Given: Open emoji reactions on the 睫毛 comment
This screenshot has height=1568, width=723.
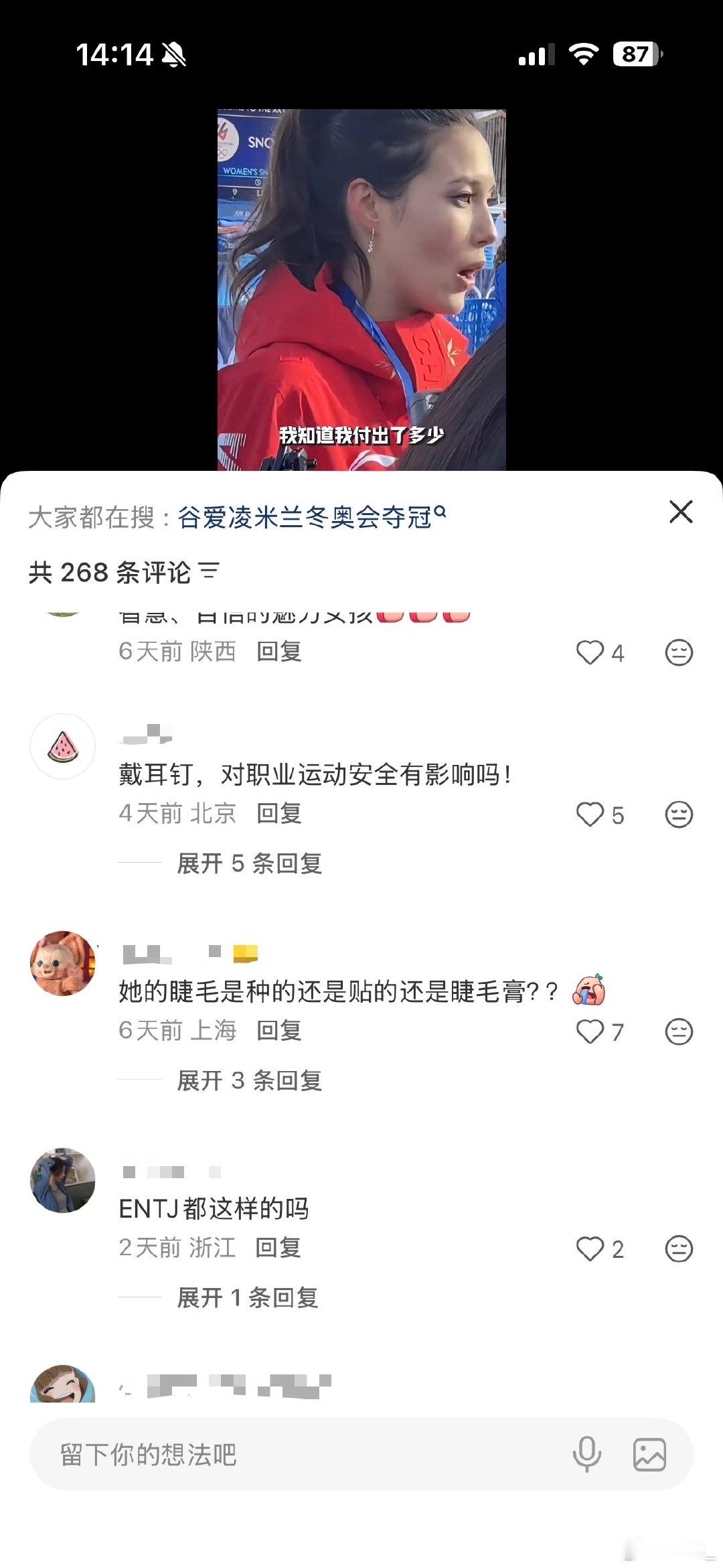Looking at the screenshot, I should [681, 1032].
